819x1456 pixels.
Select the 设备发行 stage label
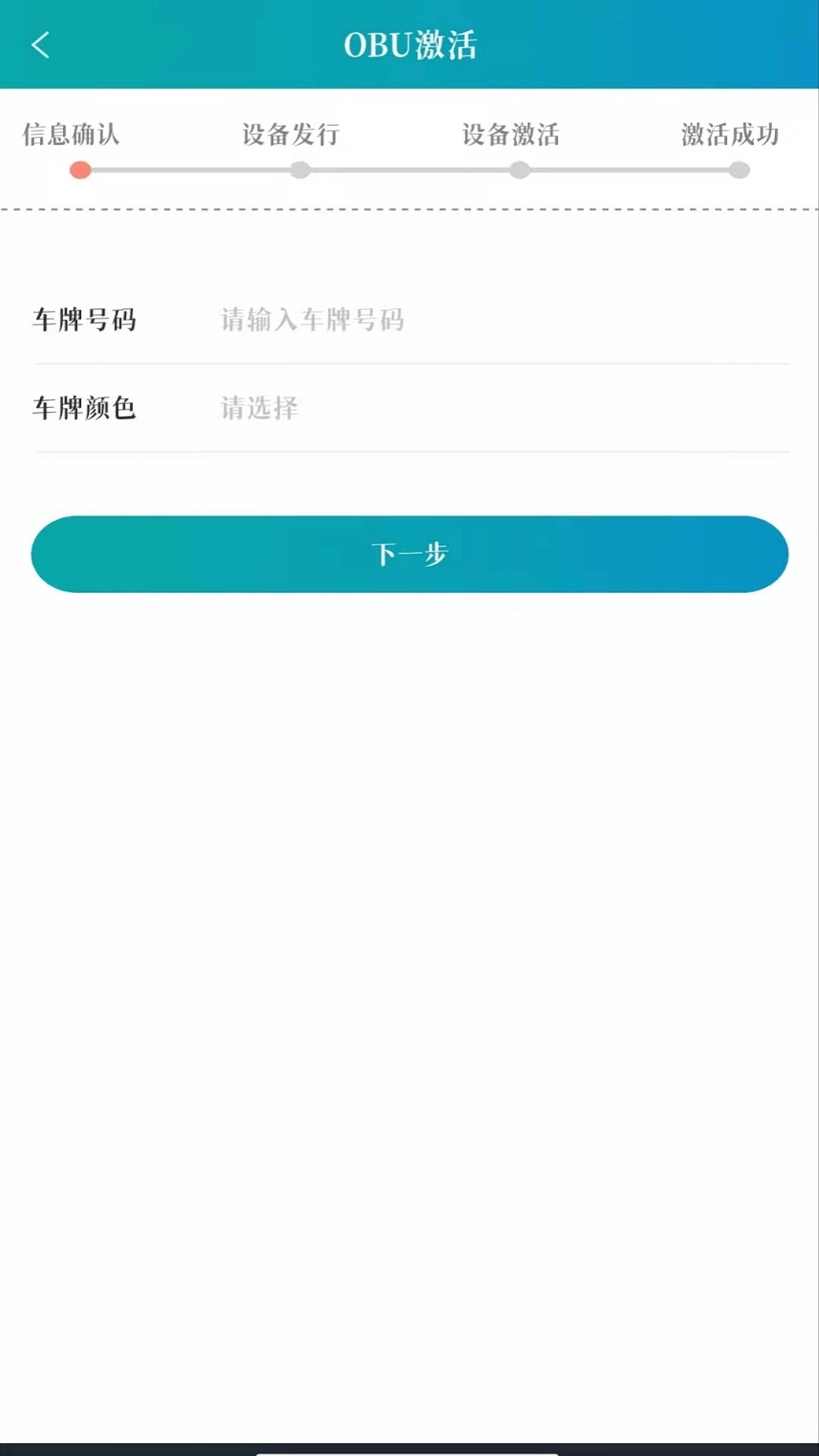(290, 135)
